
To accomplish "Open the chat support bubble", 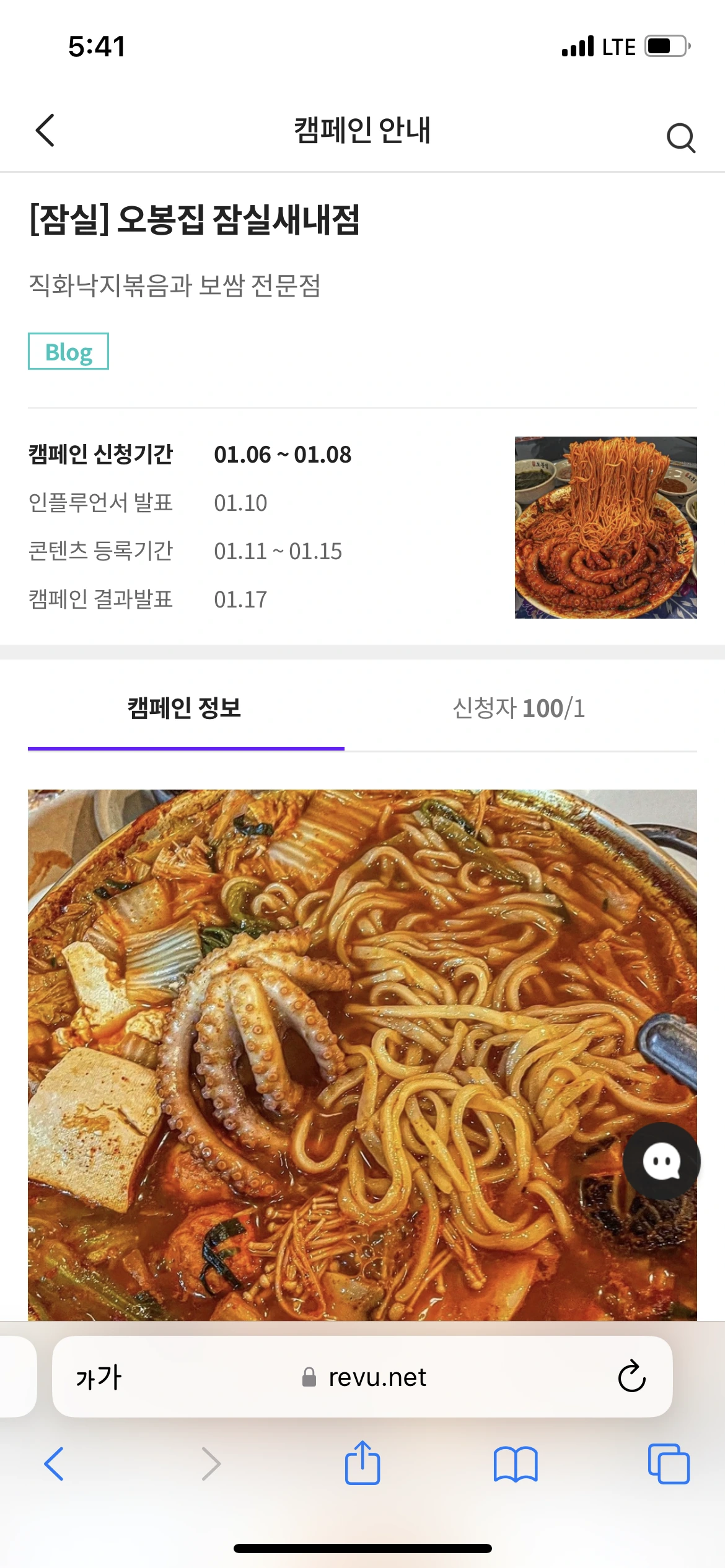I will tap(661, 1161).
